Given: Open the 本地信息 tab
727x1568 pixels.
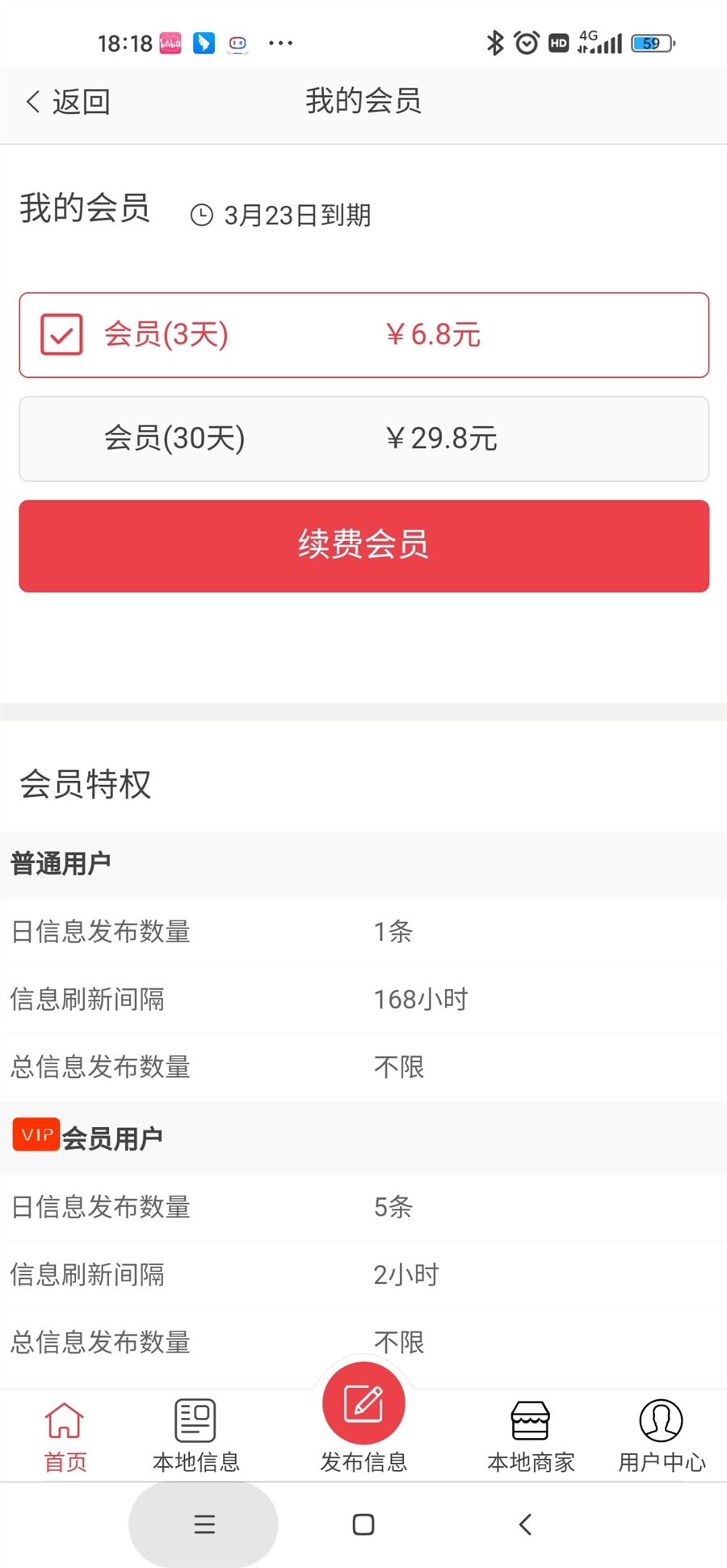Looking at the screenshot, I should point(195,1437).
